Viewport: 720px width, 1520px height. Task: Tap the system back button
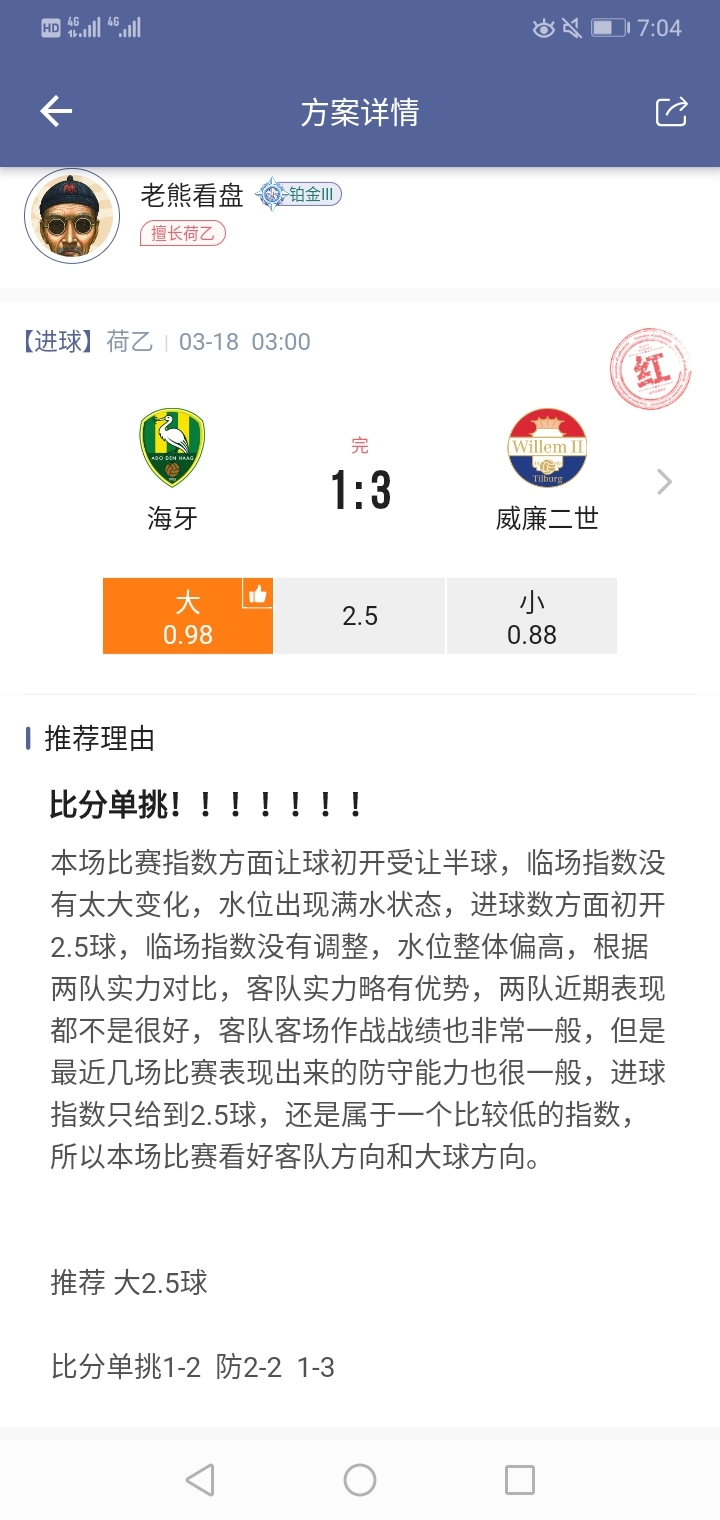coord(200,1479)
